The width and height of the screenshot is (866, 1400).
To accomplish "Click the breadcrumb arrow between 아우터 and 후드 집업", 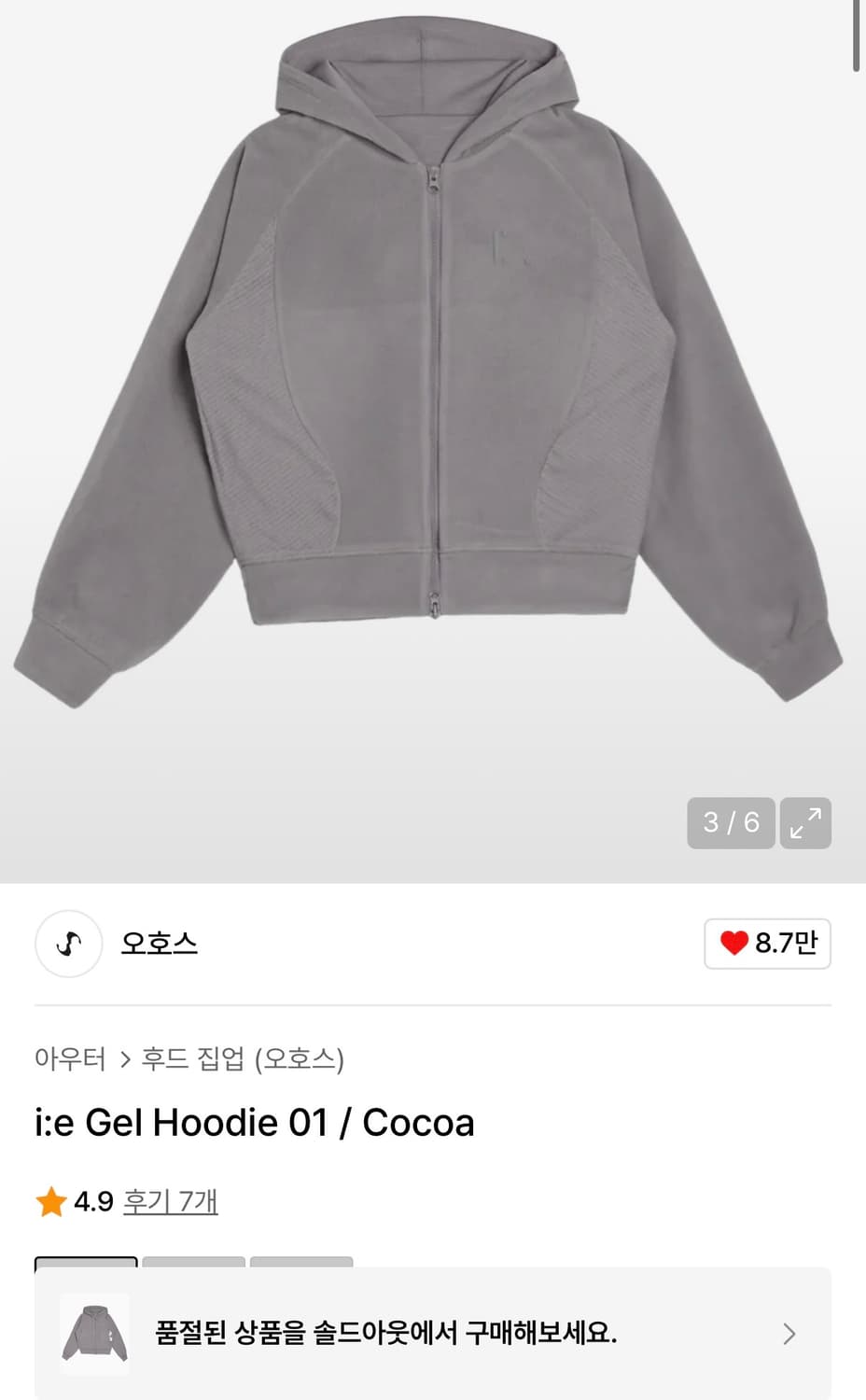I will pyautogui.click(x=124, y=1058).
